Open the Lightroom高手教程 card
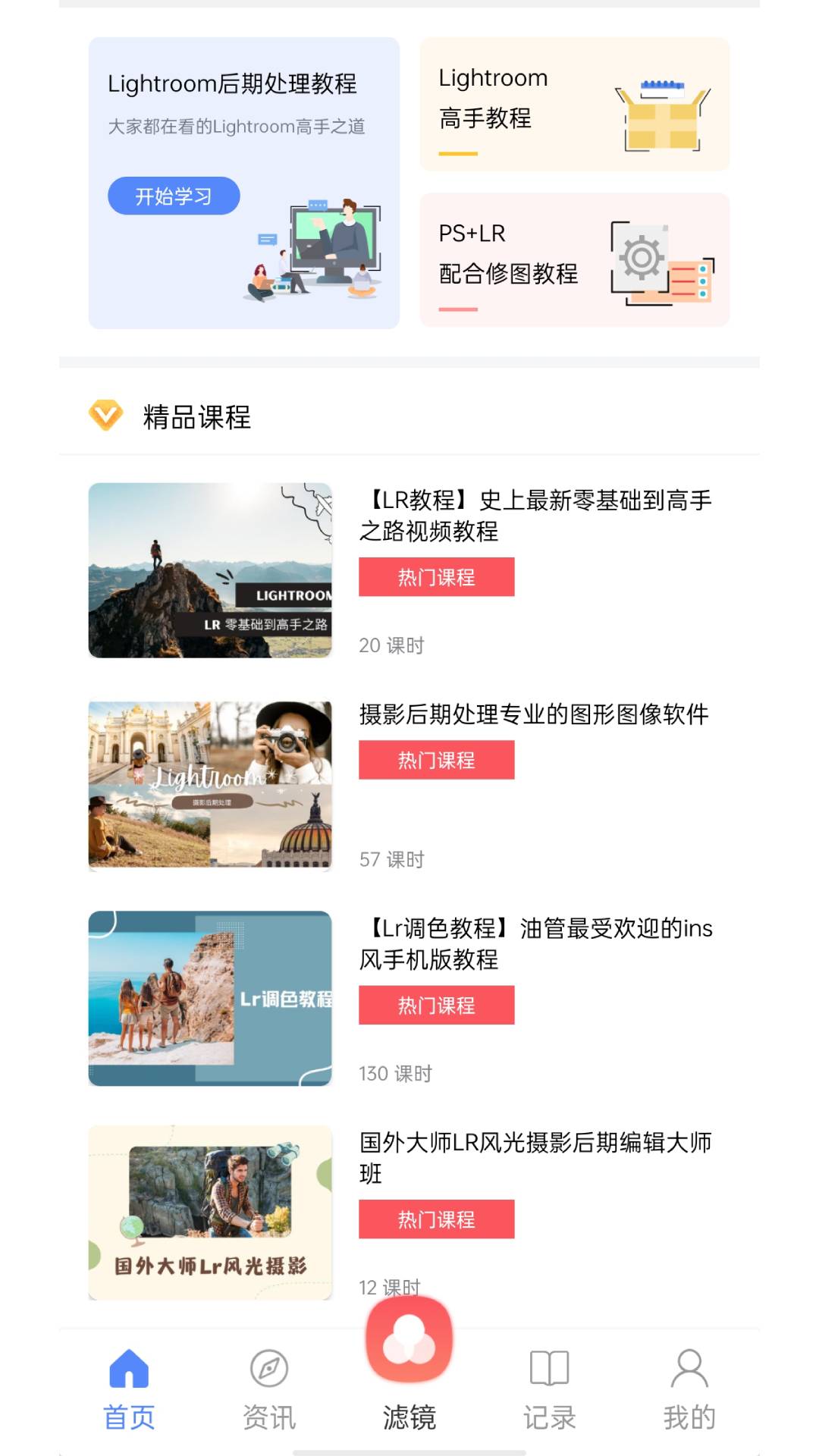This screenshot has height=1456, width=819. (x=574, y=105)
